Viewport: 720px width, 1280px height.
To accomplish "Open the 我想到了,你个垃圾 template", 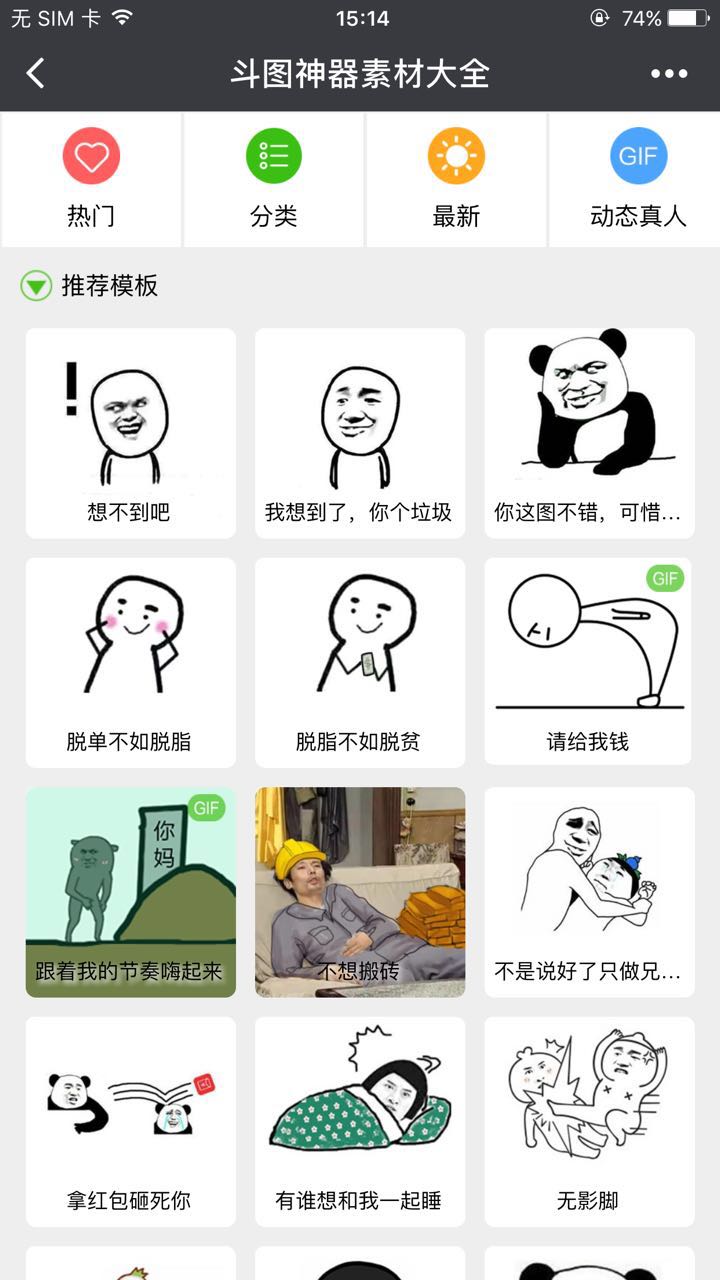I will click(360, 433).
